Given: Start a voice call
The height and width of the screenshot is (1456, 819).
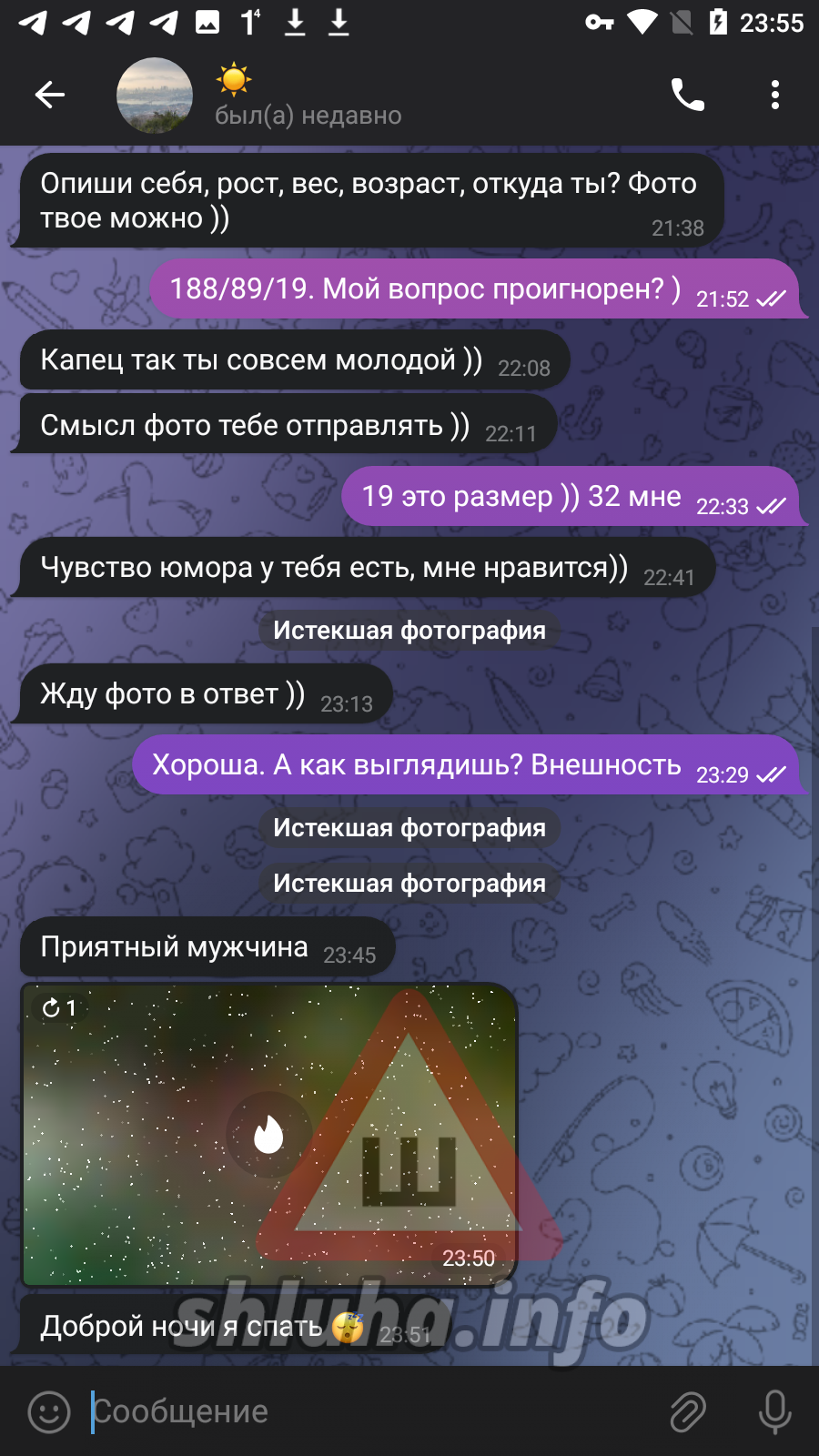Looking at the screenshot, I should click(x=688, y=95).
